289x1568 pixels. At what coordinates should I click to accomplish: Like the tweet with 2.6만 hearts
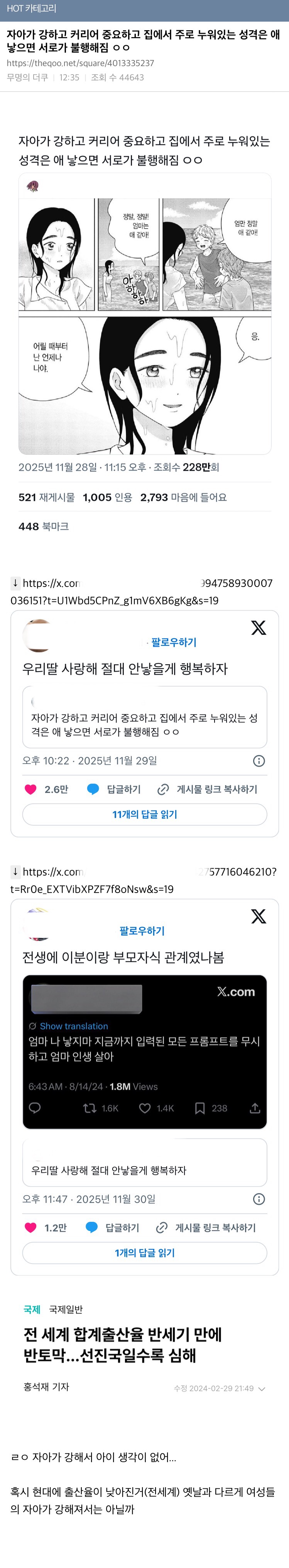click(x=31, y=789)
